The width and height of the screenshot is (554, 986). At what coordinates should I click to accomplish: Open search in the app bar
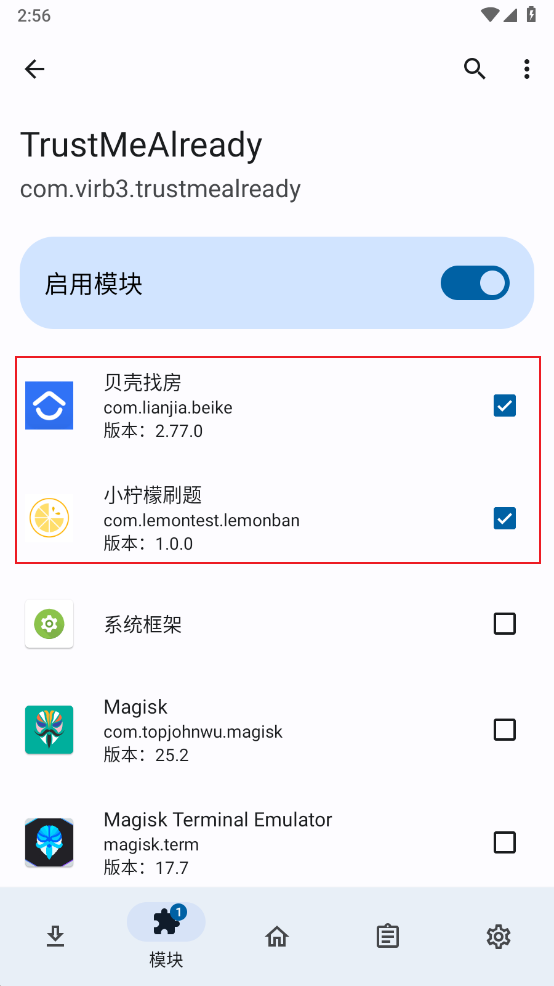[x=475, y=69]
